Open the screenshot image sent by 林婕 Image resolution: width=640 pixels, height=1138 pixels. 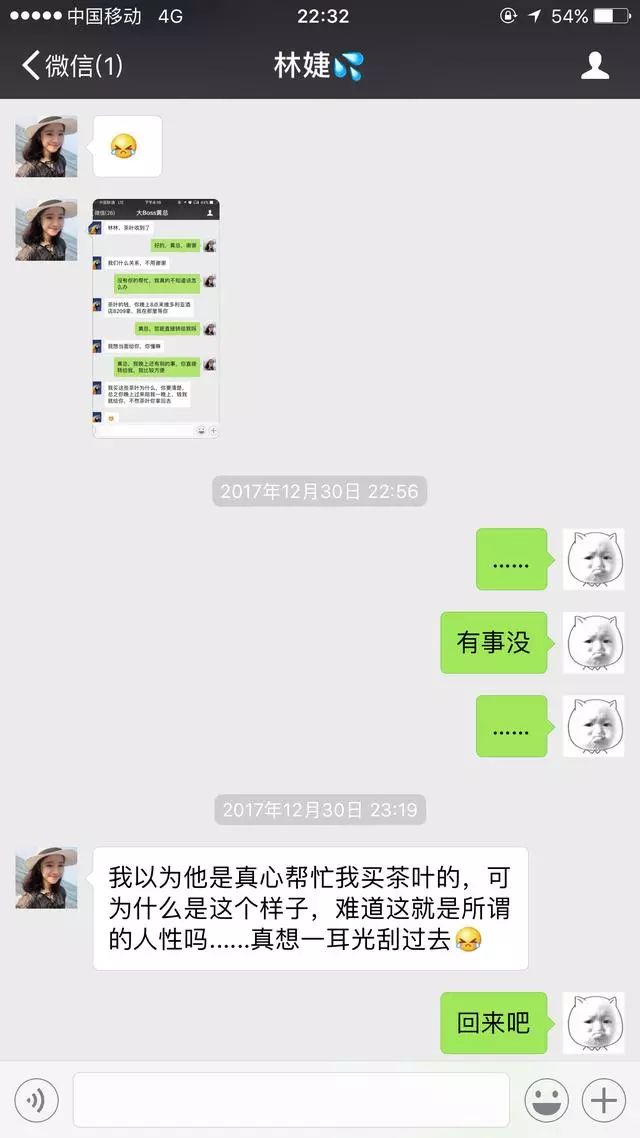(156, 319)
